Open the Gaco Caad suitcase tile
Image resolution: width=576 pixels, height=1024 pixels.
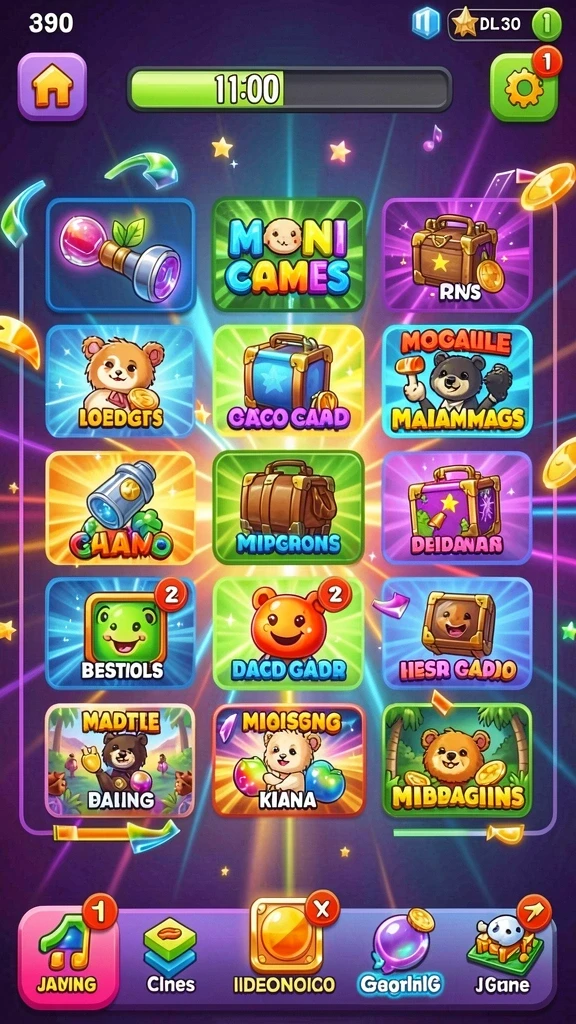click(289, 381)
